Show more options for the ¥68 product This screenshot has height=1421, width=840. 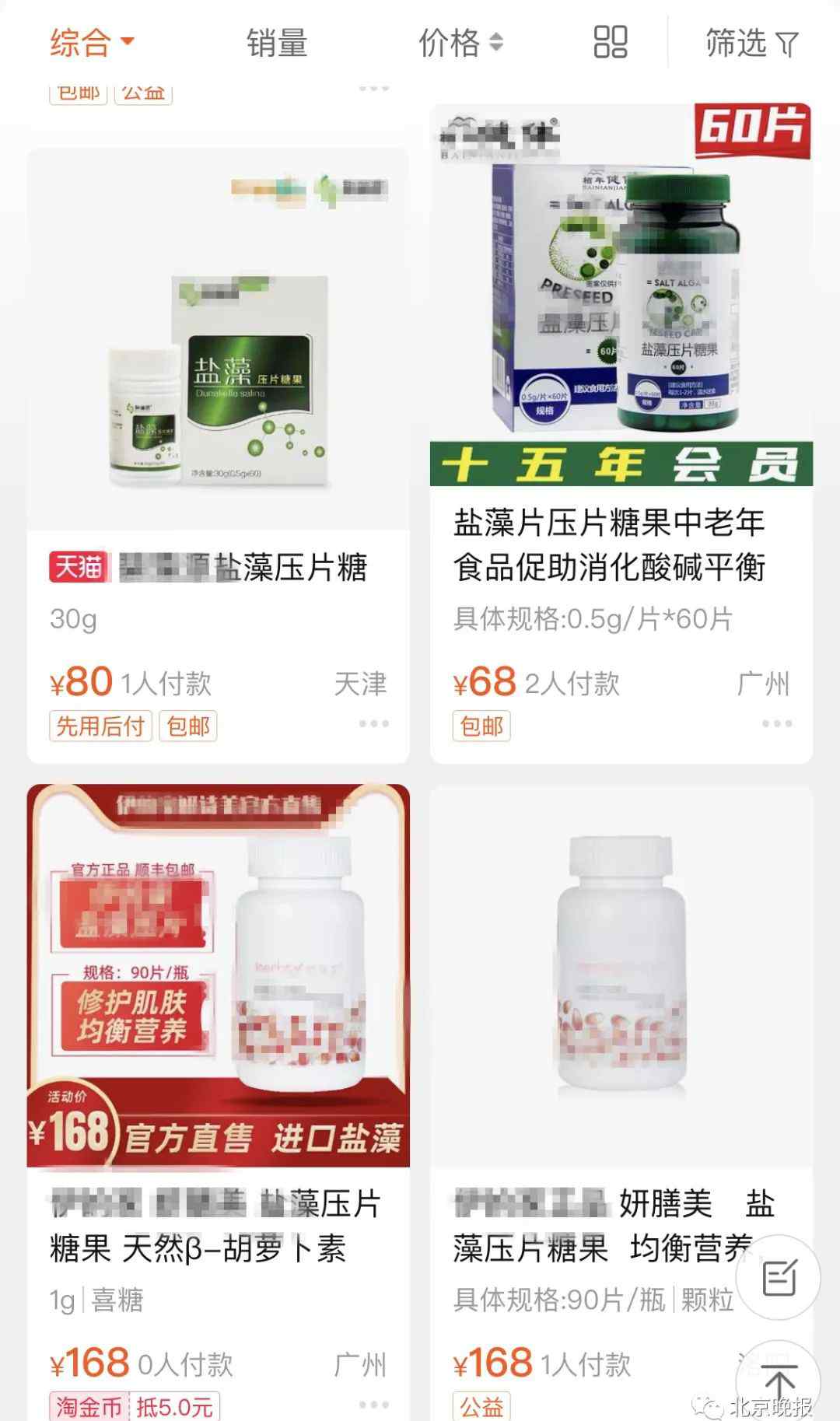pyautogui.click(x=776, y=724)
